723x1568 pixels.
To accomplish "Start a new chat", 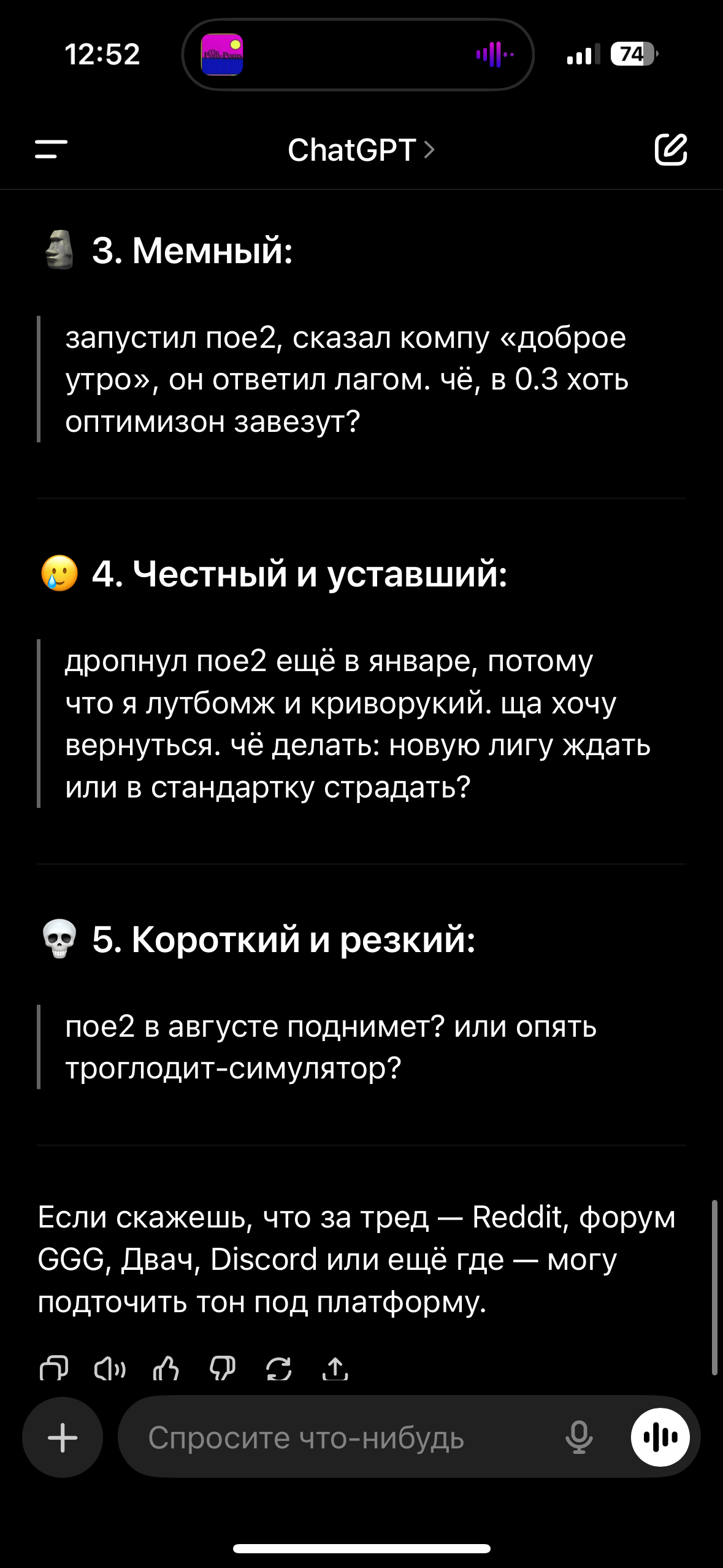I will click(671, 149).
